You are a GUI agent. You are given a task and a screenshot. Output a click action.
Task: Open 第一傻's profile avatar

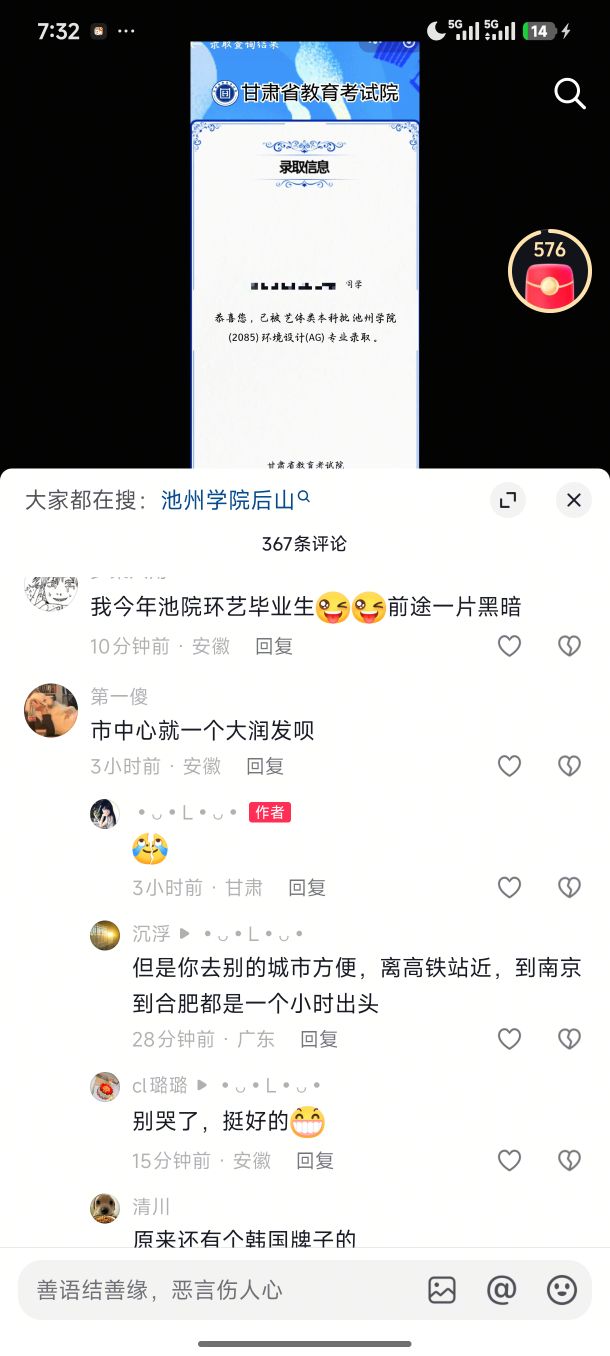coord(50,711)
